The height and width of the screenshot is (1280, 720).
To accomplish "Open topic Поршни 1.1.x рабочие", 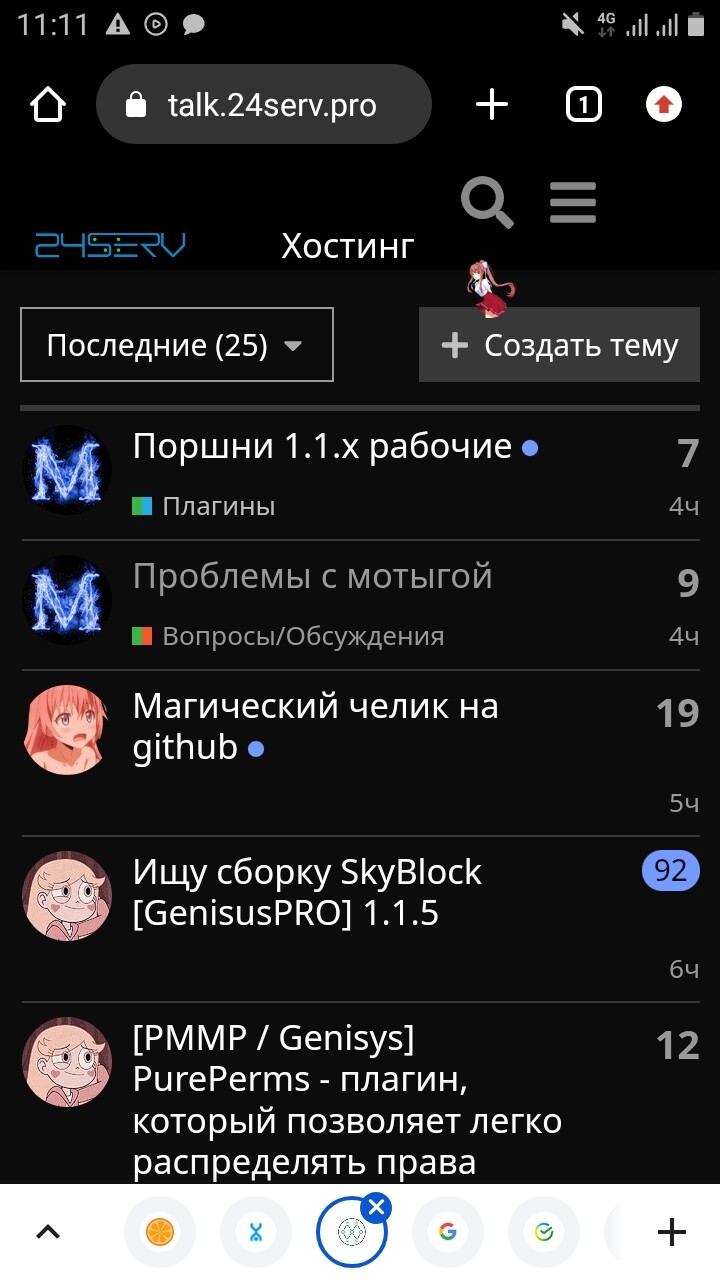I will coord(322,446).
